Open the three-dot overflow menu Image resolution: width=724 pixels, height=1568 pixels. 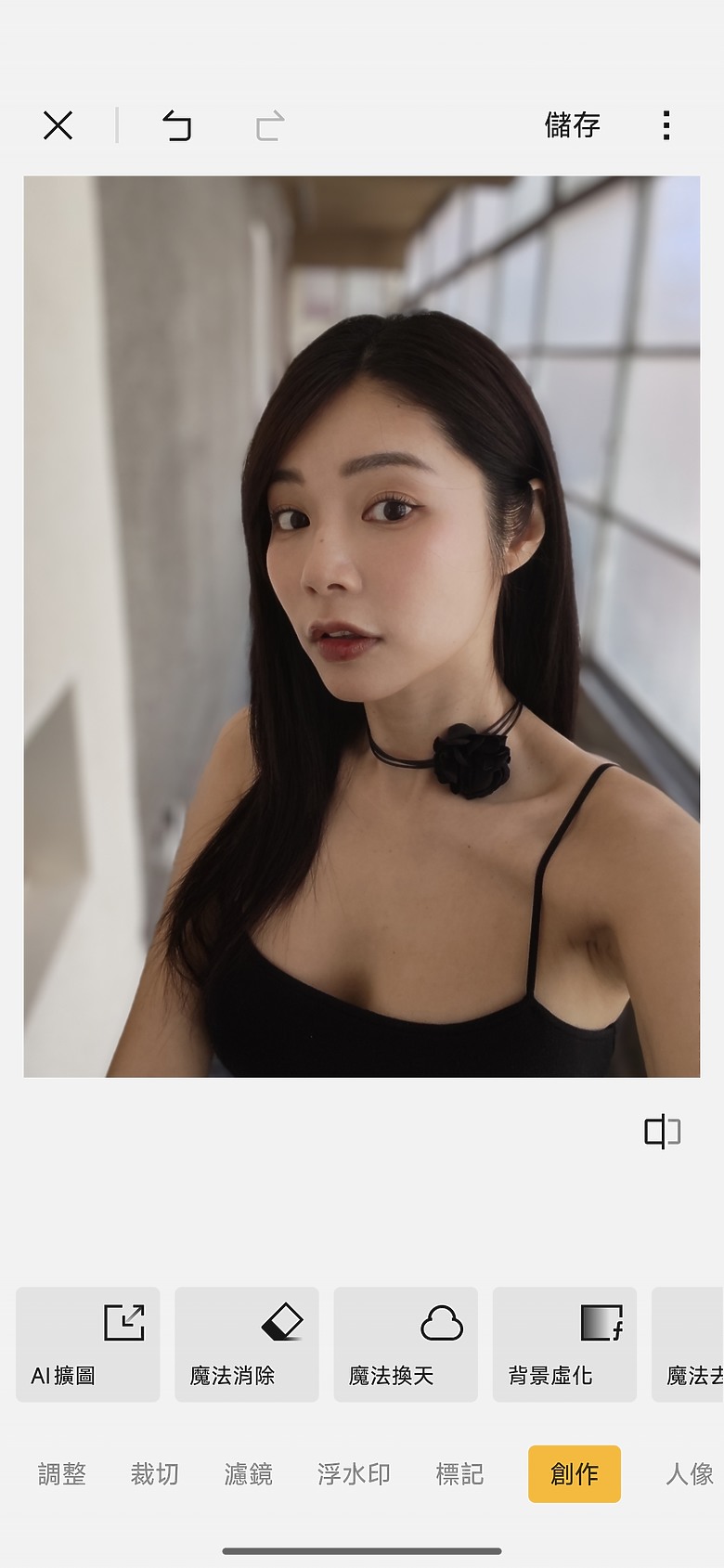(666, 123)
